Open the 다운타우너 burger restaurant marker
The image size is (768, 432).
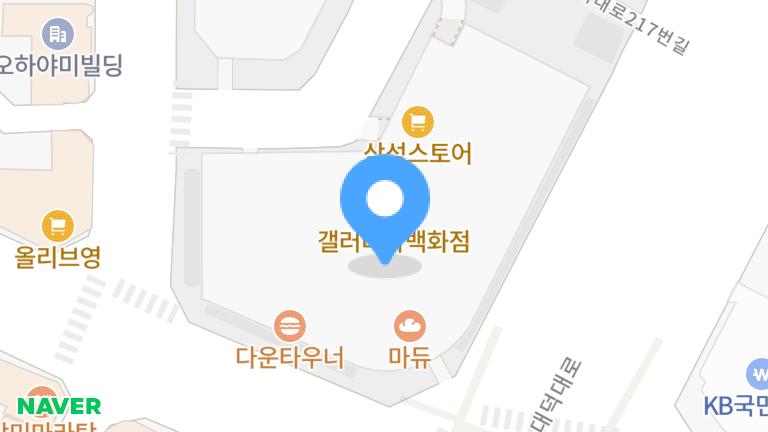[x=290, y=325]
